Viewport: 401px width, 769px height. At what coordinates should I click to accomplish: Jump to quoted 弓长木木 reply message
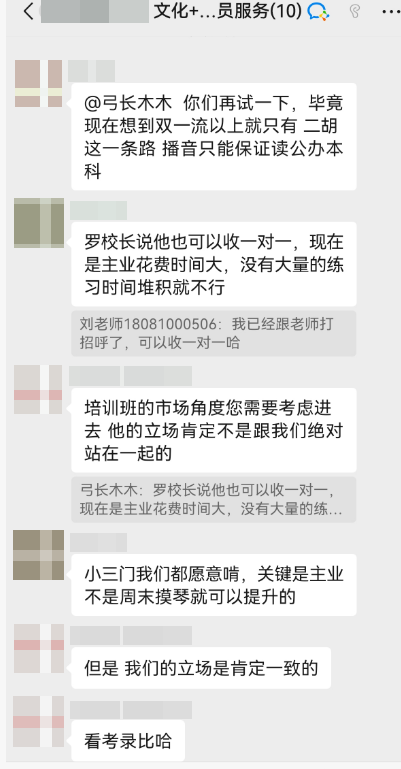(x=214, y=499)
